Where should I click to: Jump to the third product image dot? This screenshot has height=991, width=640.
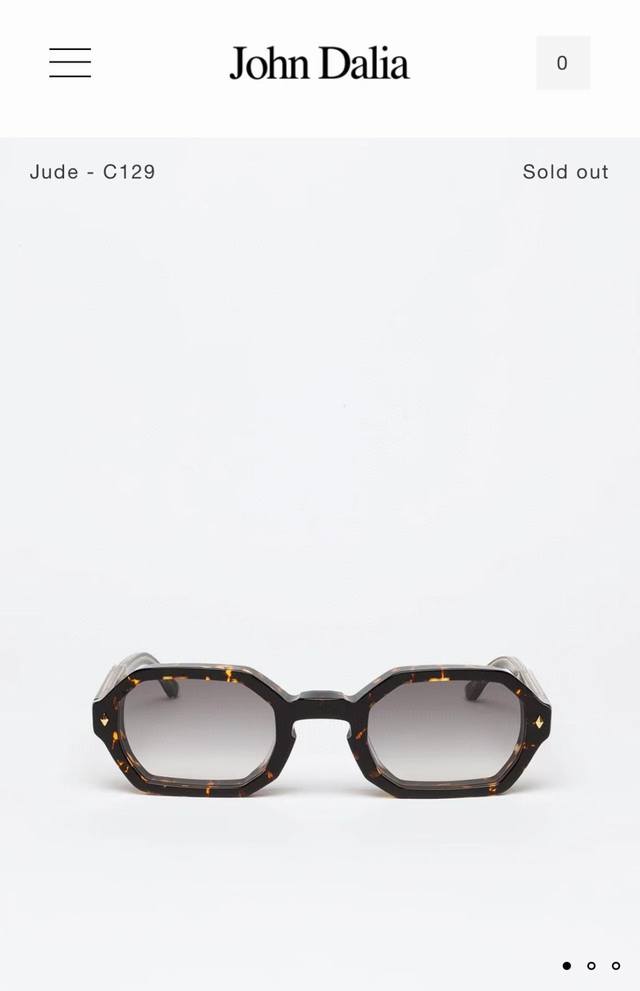point(616,965)
